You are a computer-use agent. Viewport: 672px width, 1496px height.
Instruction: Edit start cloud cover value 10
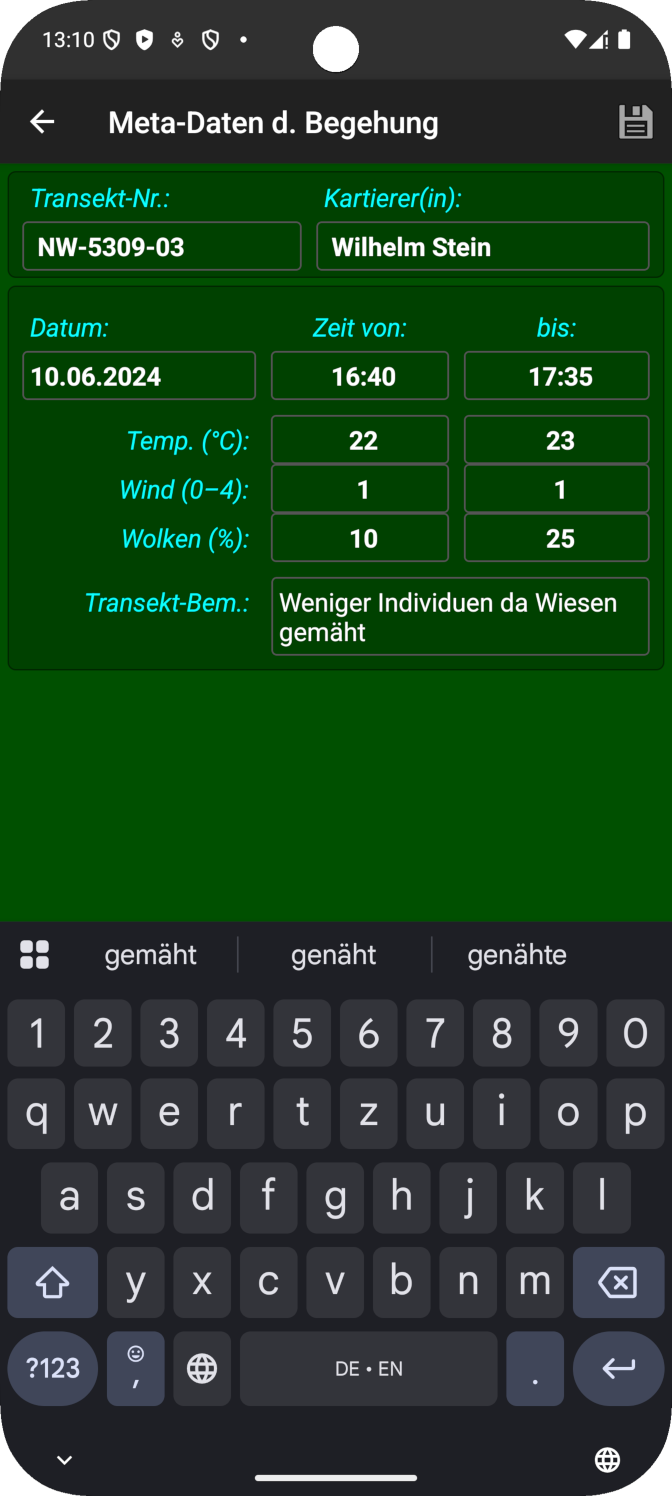point(360,538)
